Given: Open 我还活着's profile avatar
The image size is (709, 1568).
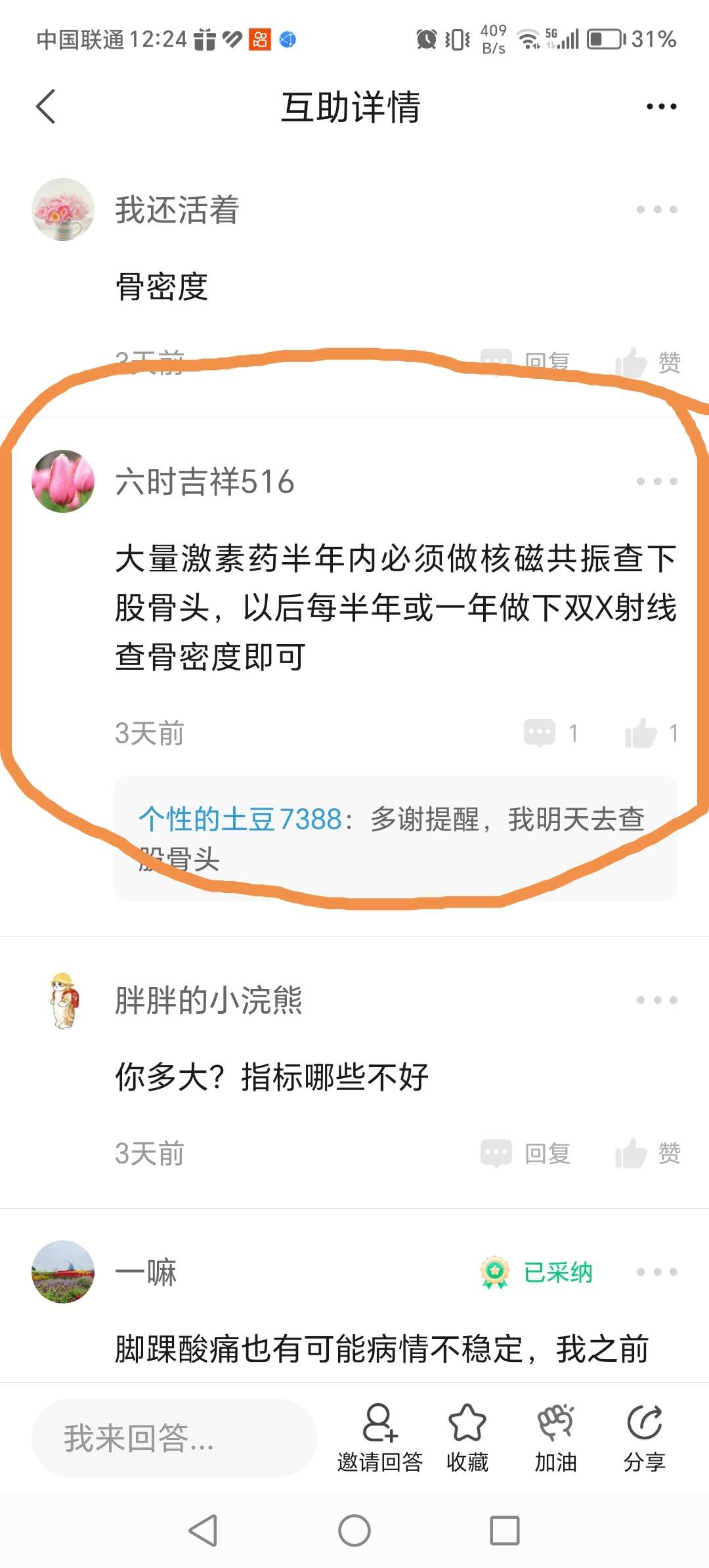Looking at the screenshot, I should click(63, 209).
